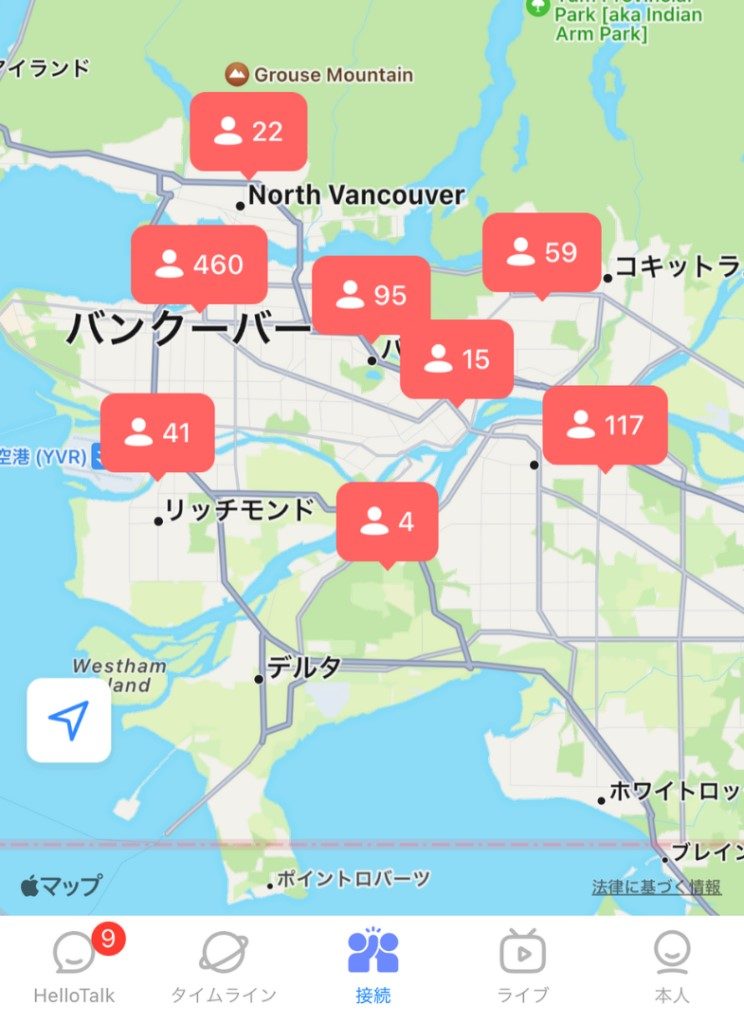Image resolution: width=744 pixels, height=1024 pixels.
Task: Switch to the HelloTalk chats tab
Action: pyautogui.click(x=74, y=968)
